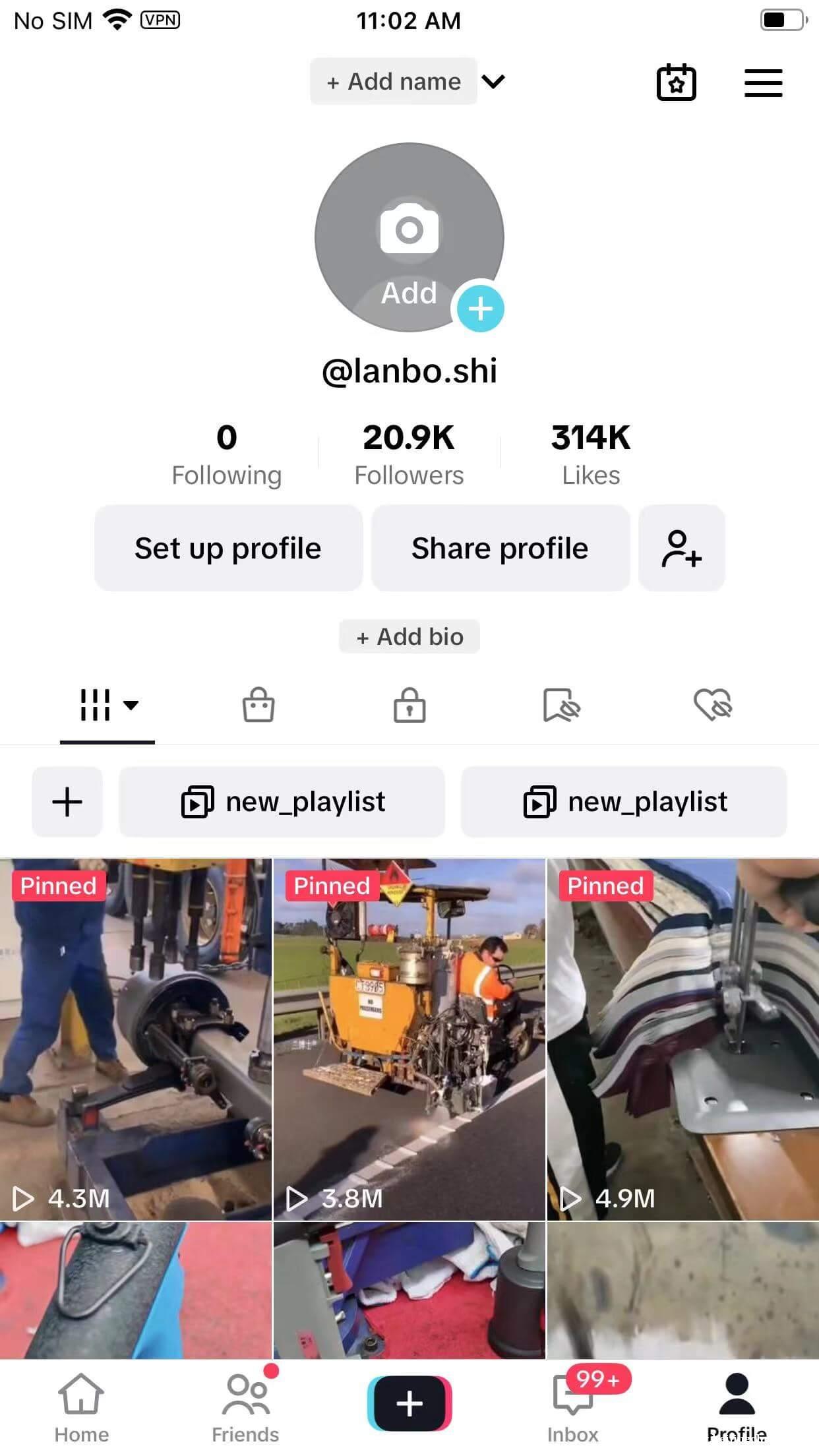Tap Share profile

click(500, 548)
